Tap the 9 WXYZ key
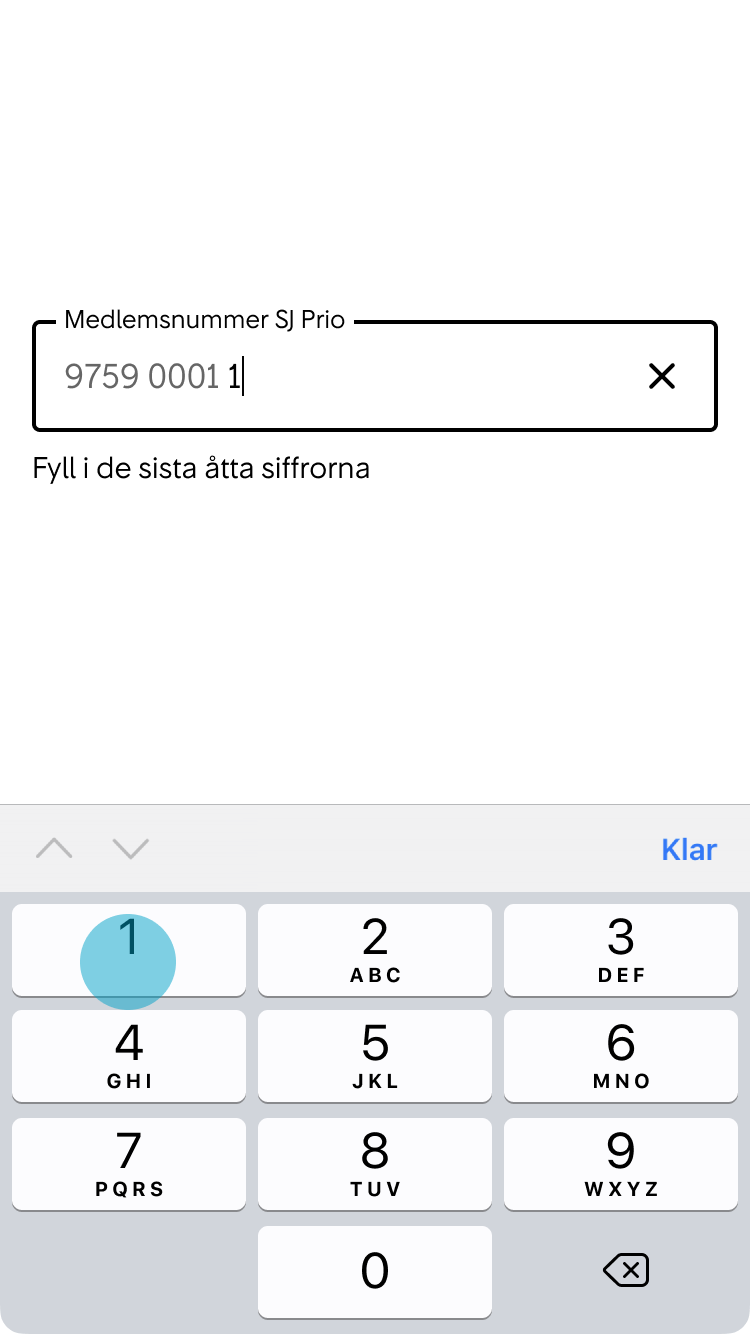Image resolution: width=750 pixels, height=1334 pixels. (x=620, y=1164)
